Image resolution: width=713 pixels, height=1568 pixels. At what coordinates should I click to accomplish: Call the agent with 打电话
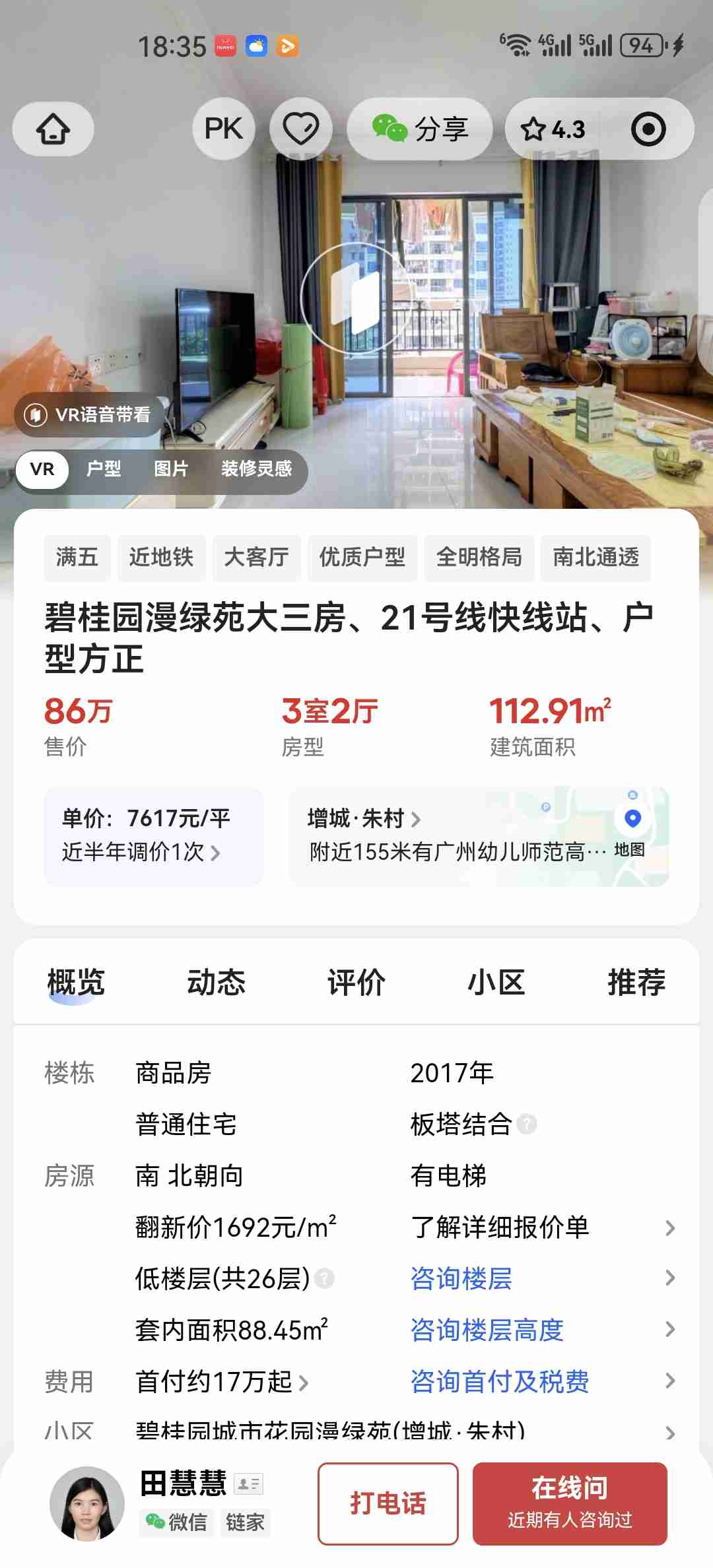coord(388,1504)
